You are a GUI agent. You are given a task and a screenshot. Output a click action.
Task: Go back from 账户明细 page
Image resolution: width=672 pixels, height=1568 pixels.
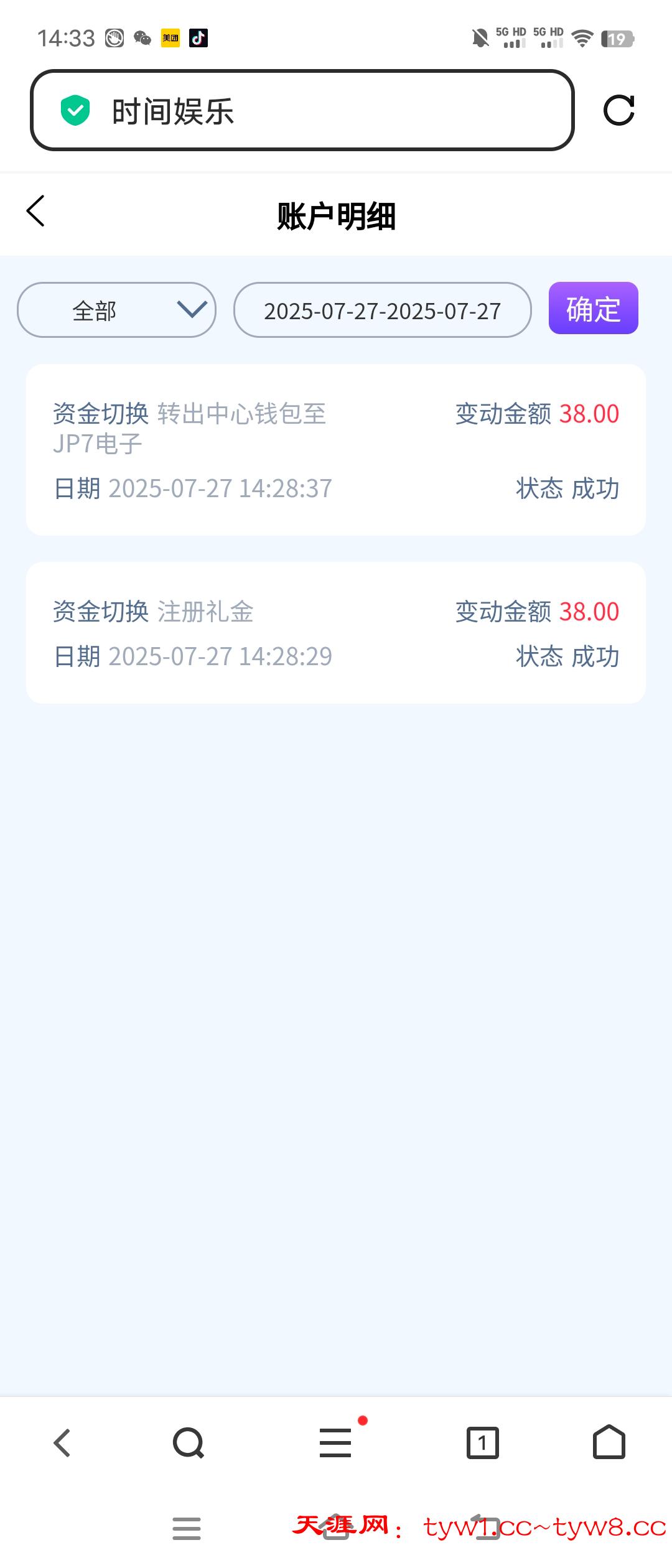click(x=36, y=211)
